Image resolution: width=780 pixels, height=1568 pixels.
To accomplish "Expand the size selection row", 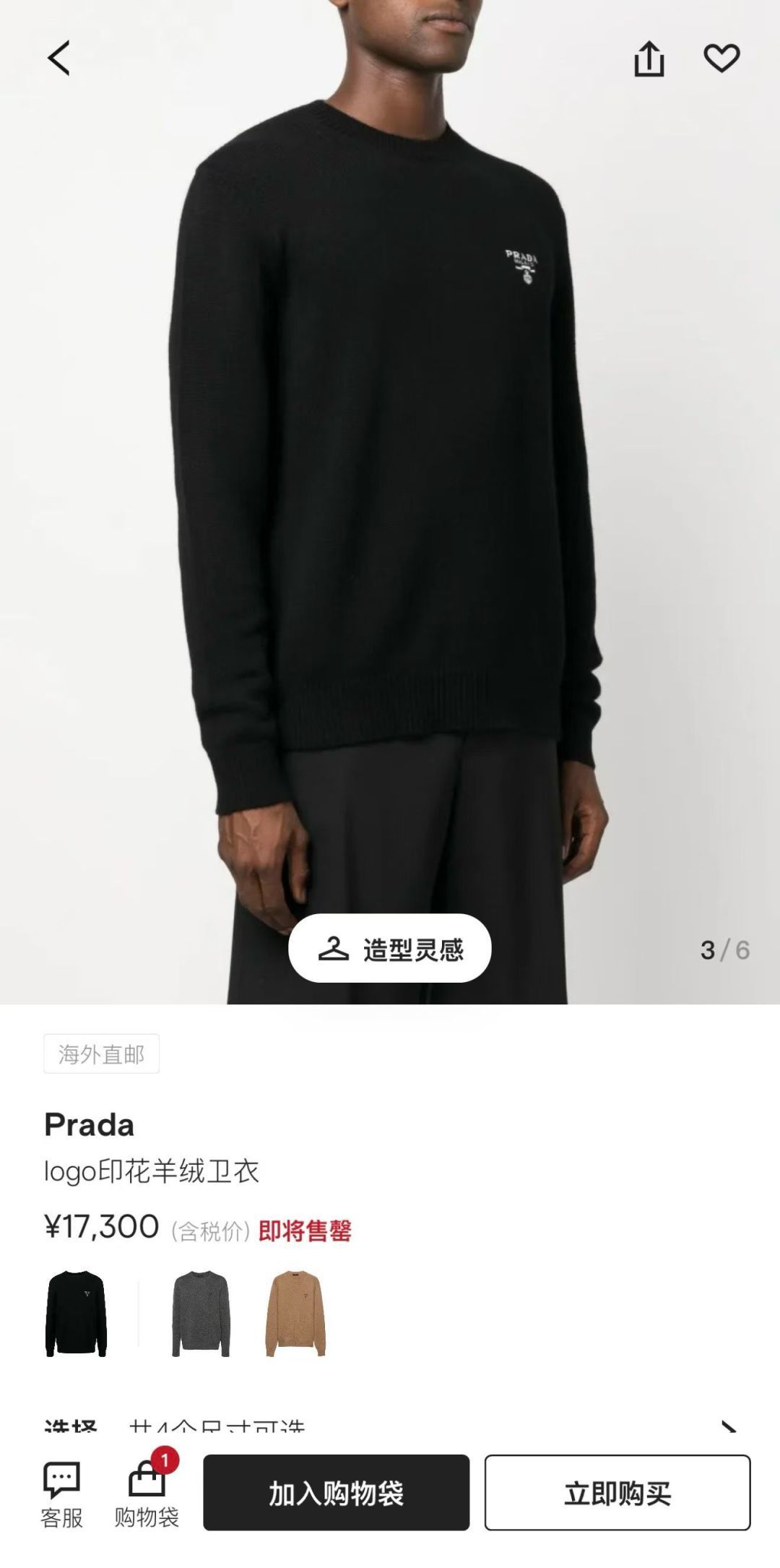I will coord(728,1428).
